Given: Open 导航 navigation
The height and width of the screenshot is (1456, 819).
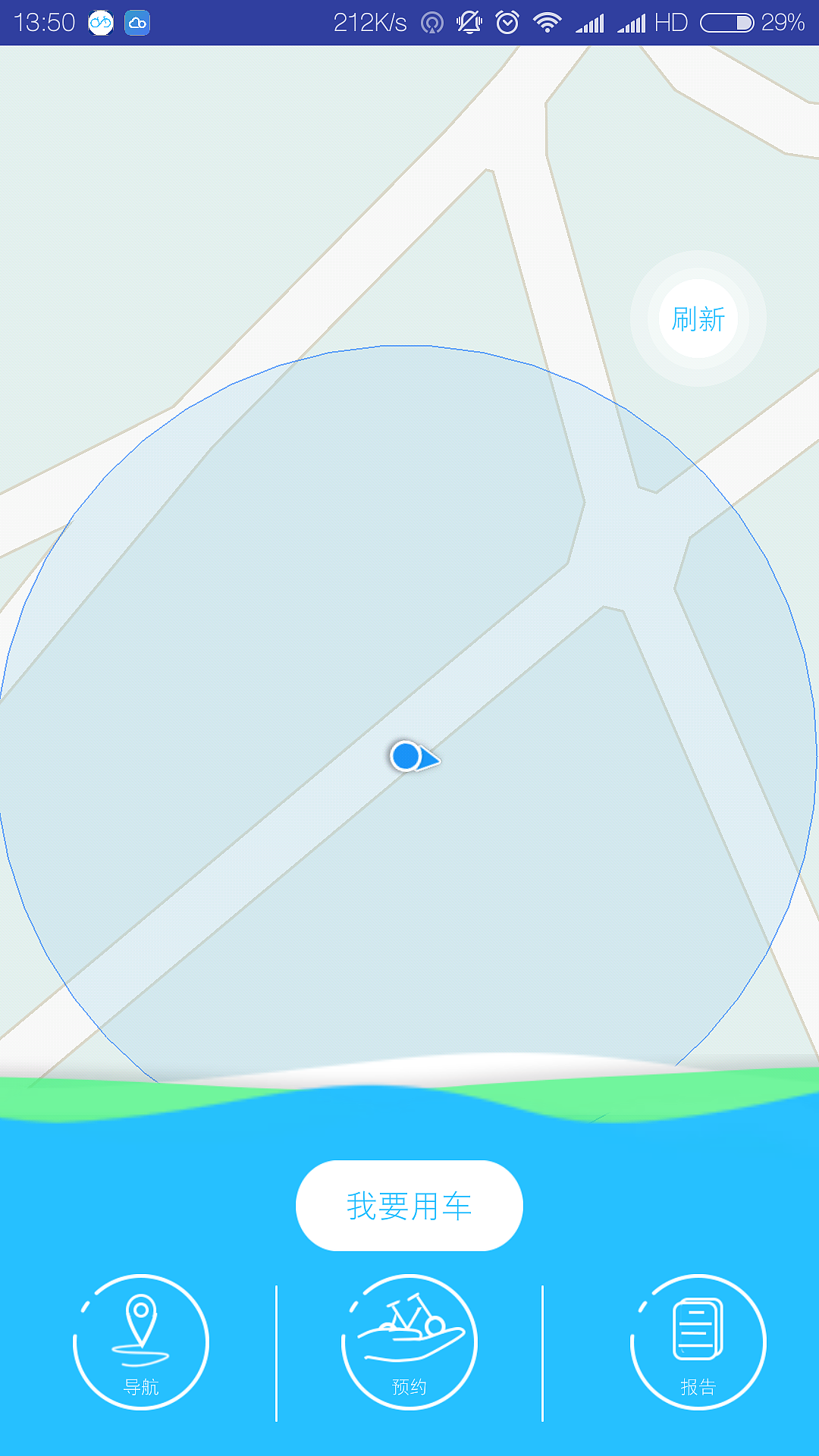Looking at the screenshot, I should (x=141, y=1342).
